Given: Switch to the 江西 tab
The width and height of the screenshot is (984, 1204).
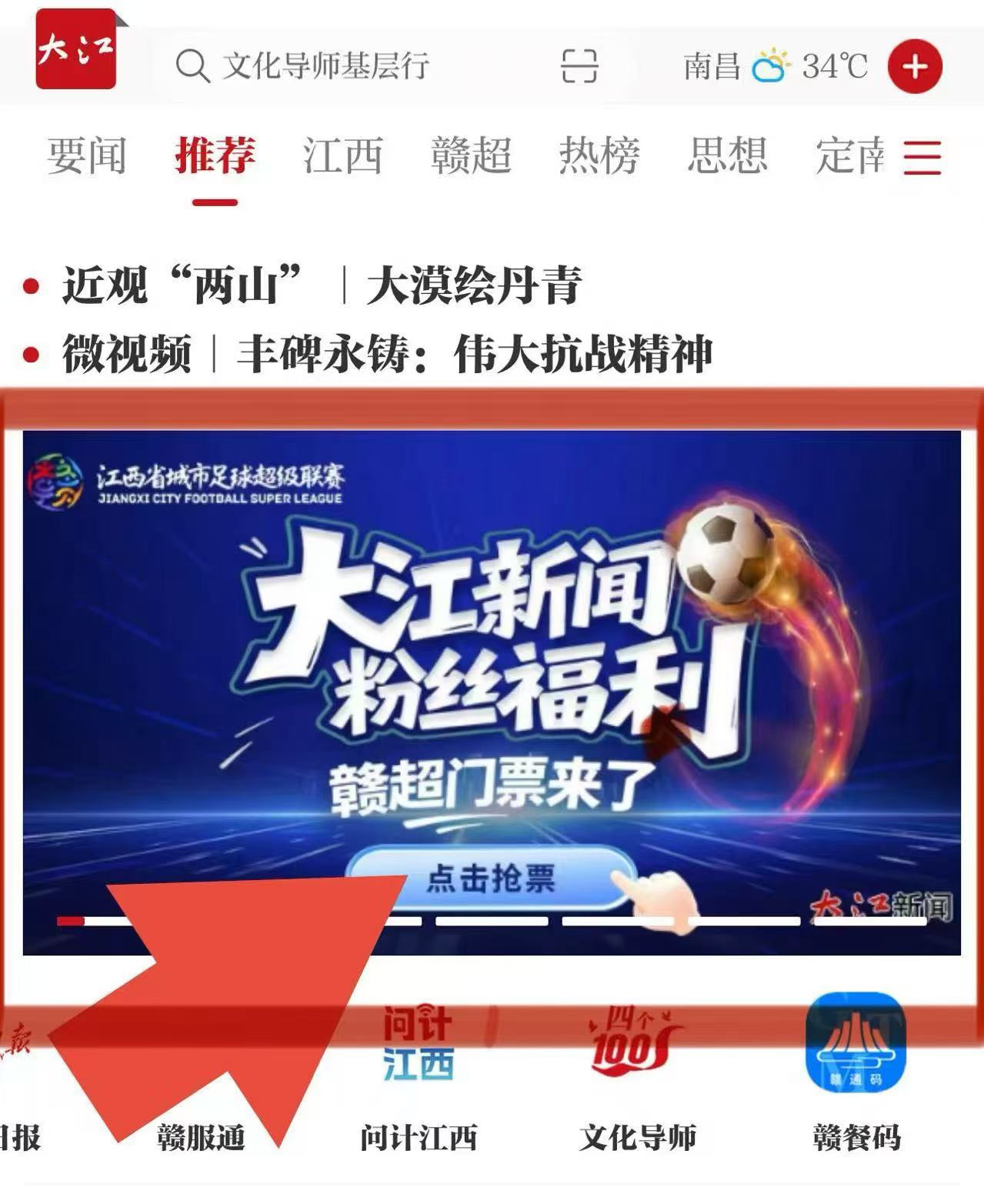Looking at the screenshot, I should [343, 156].
